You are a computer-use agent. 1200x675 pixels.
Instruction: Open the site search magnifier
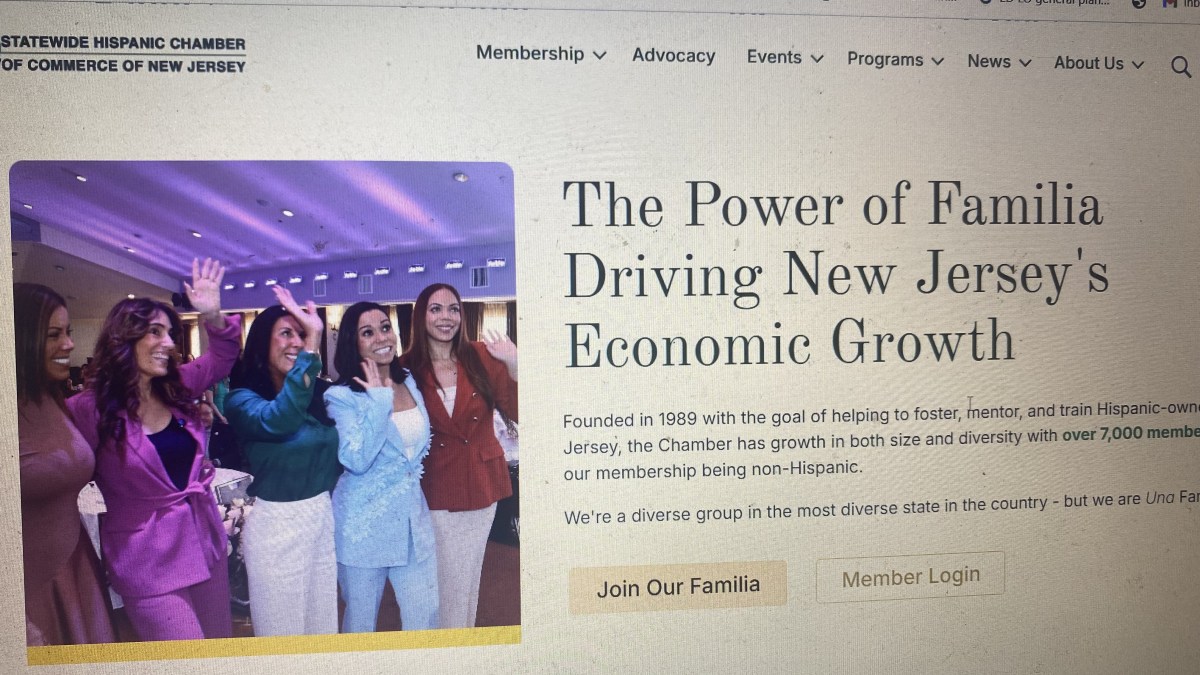[1180, 67]
